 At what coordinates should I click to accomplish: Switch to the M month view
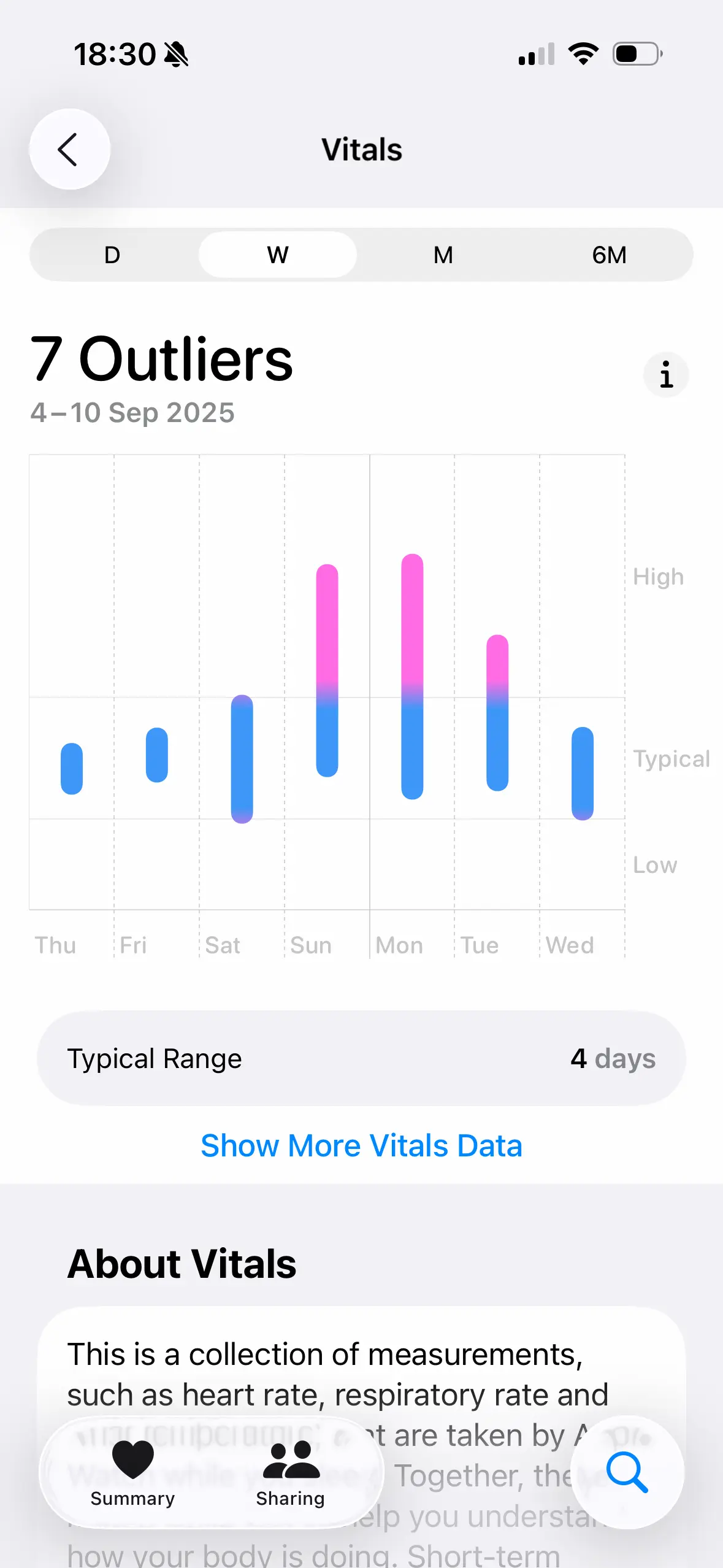click(443, 255)
